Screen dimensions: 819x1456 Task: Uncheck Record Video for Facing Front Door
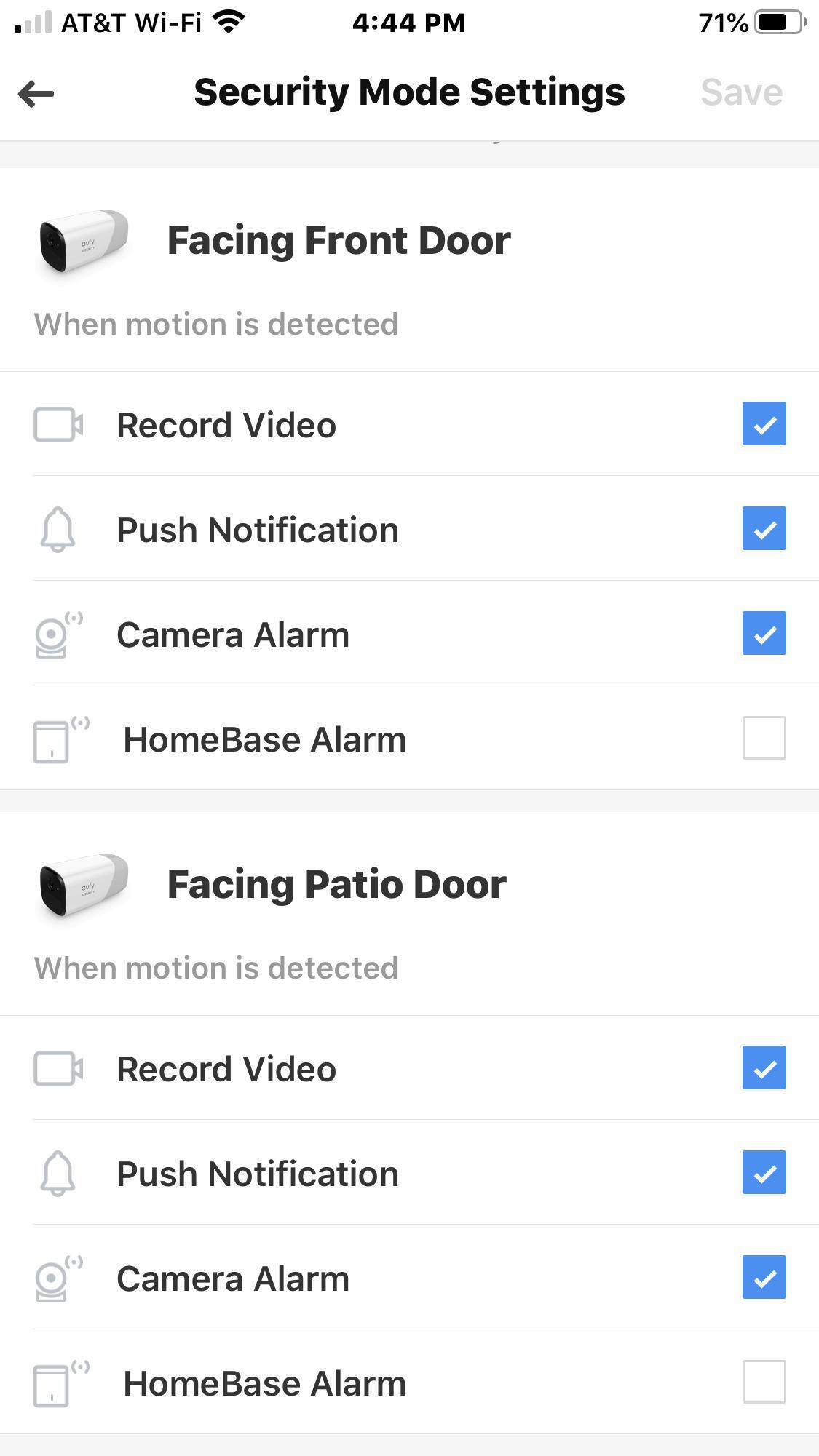click(764, 423)
